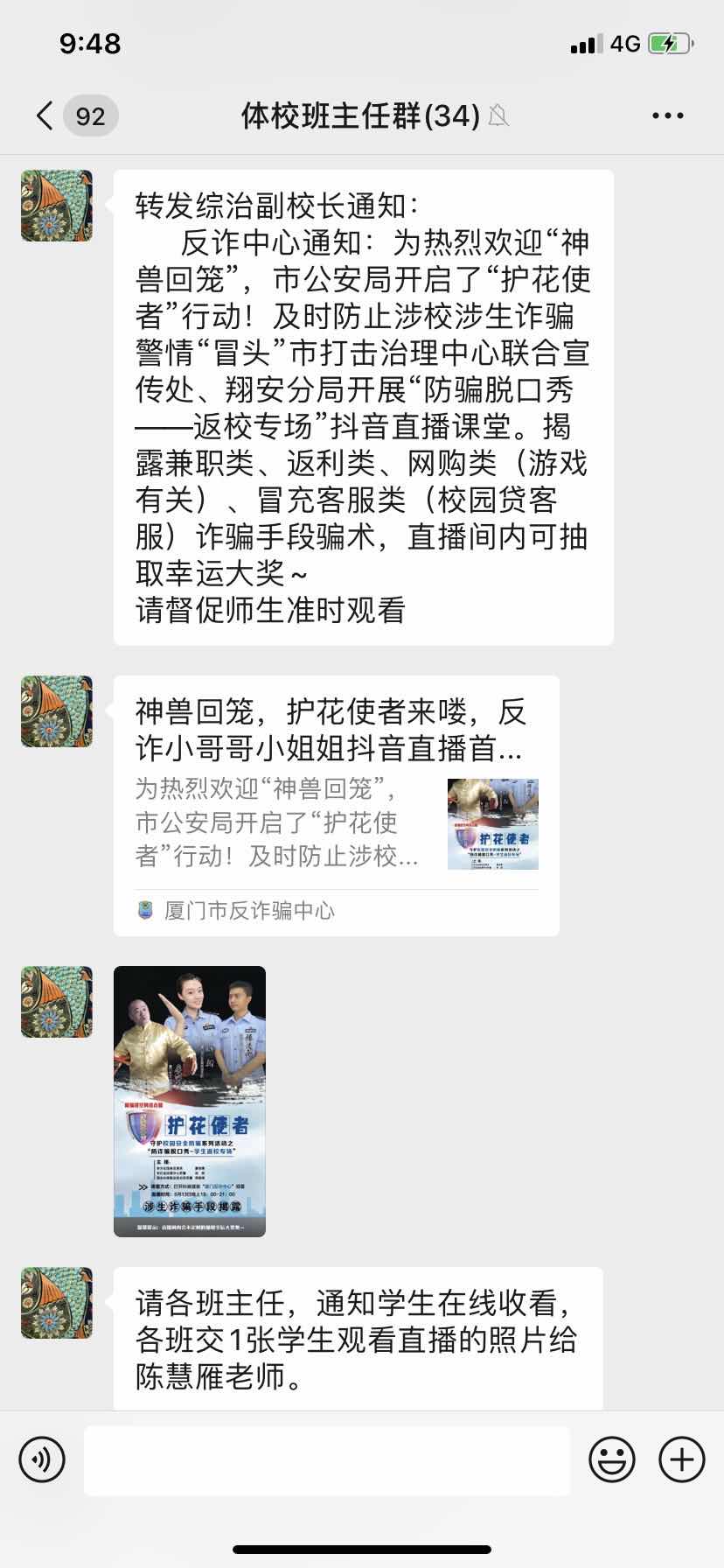Go back to the chat list
724x1568 pixels.
[45, 115]
